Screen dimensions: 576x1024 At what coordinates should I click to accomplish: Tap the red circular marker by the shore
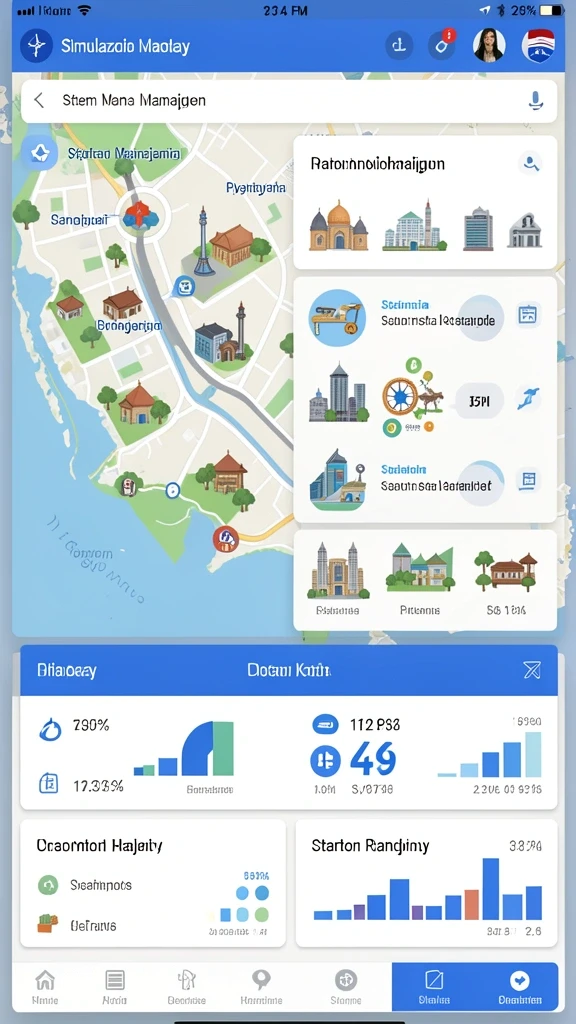click(225, 539)
